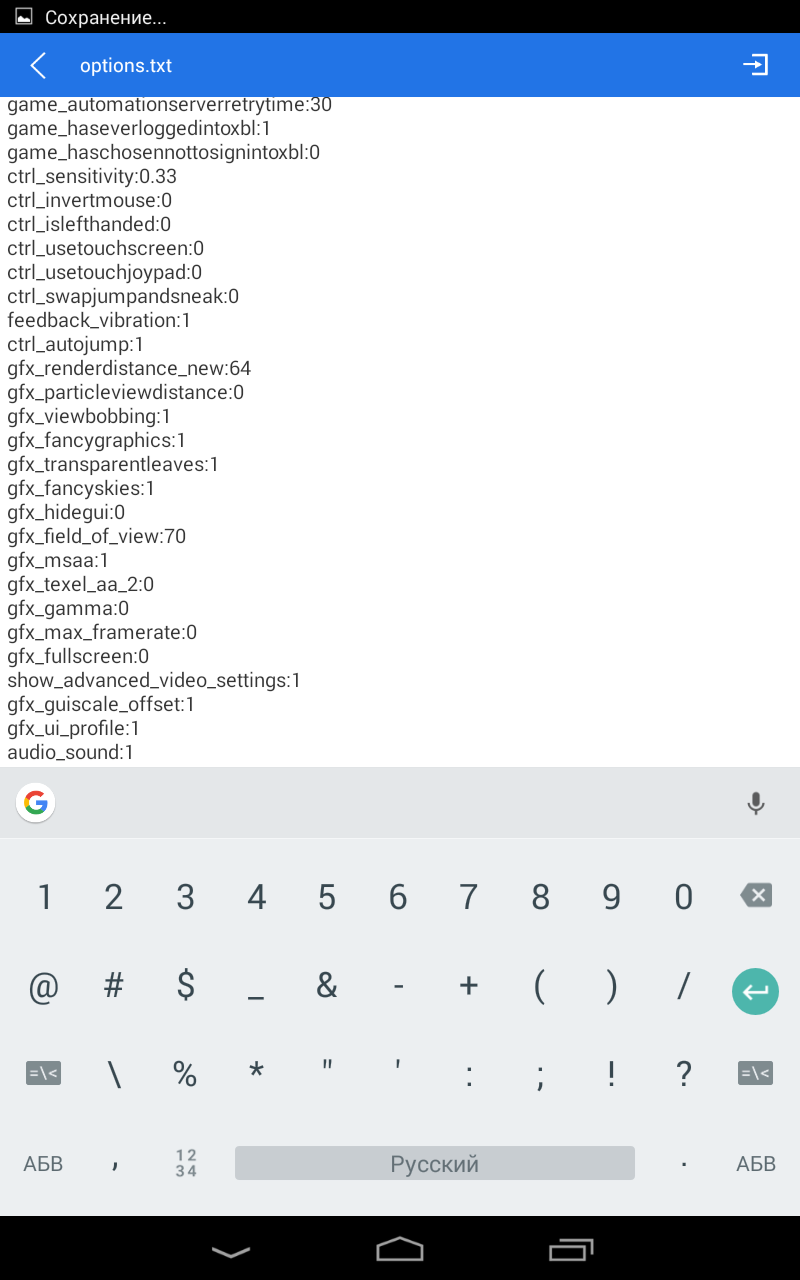Open the 1234 numeric keypad layout

tap(186, 1163)
